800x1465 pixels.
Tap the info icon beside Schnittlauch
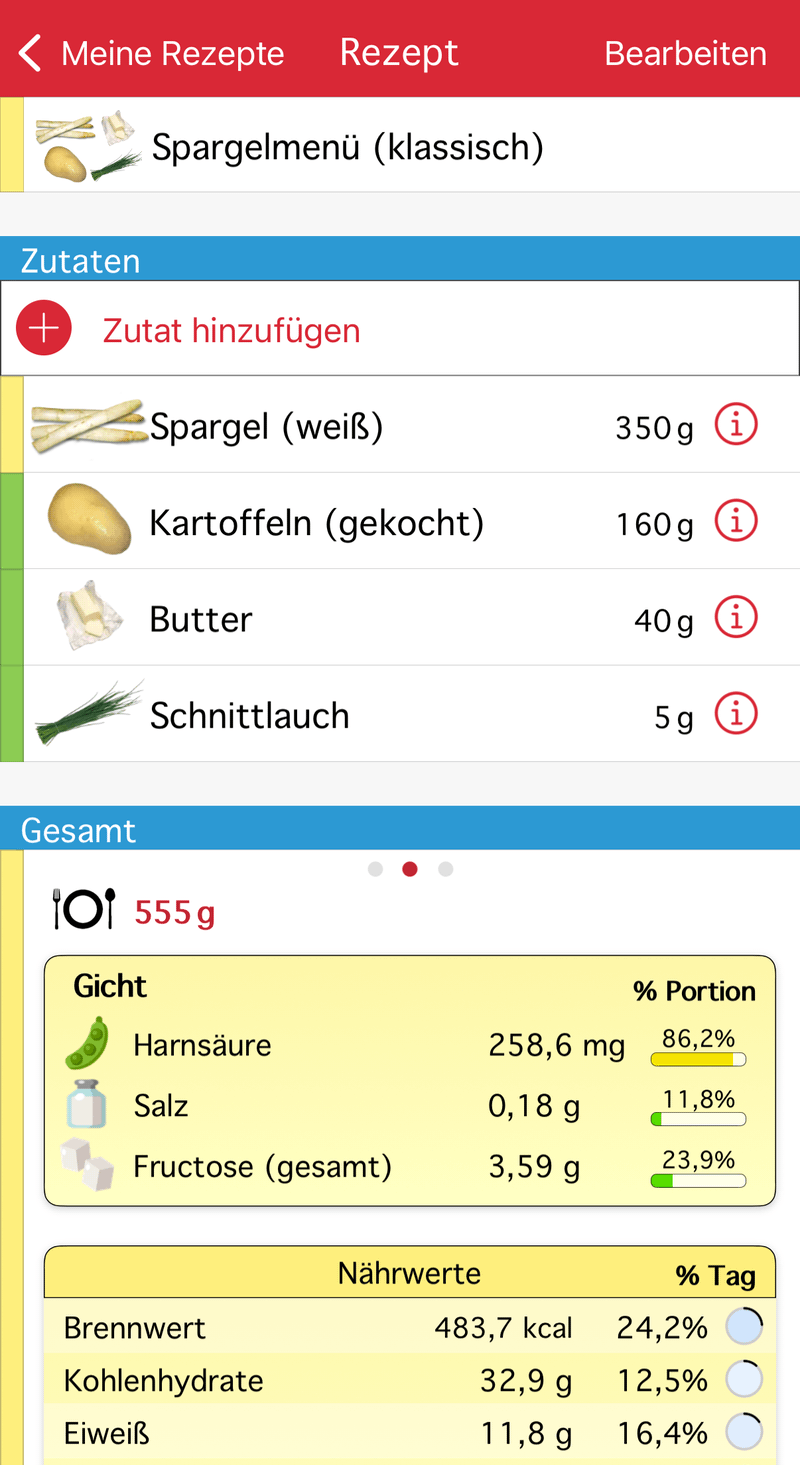coord(736,713)
